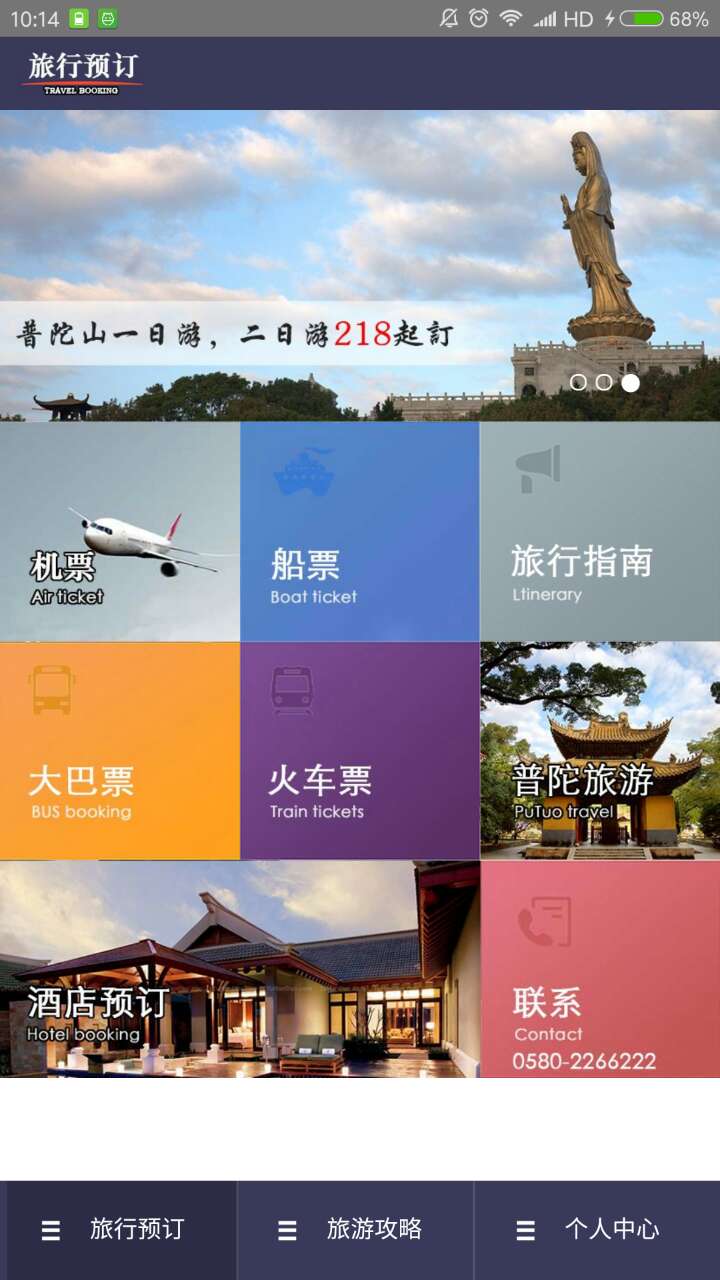Switch to 旅行预订 bottom menu
The image size is (720, 1280).
coord(120,1230)
